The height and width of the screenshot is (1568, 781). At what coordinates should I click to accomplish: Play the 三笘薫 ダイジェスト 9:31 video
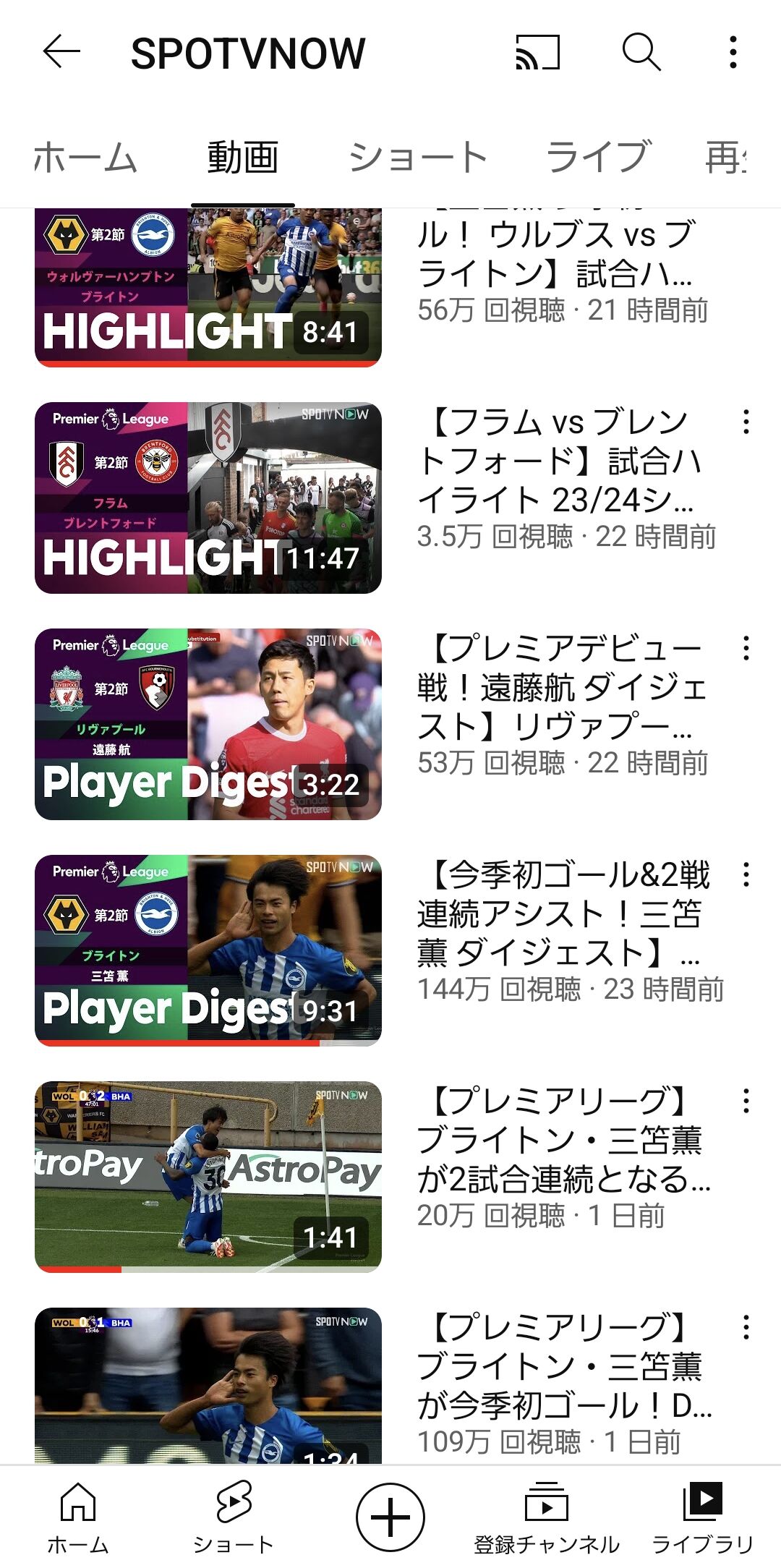pyautogui.click(x=208, y=951)
